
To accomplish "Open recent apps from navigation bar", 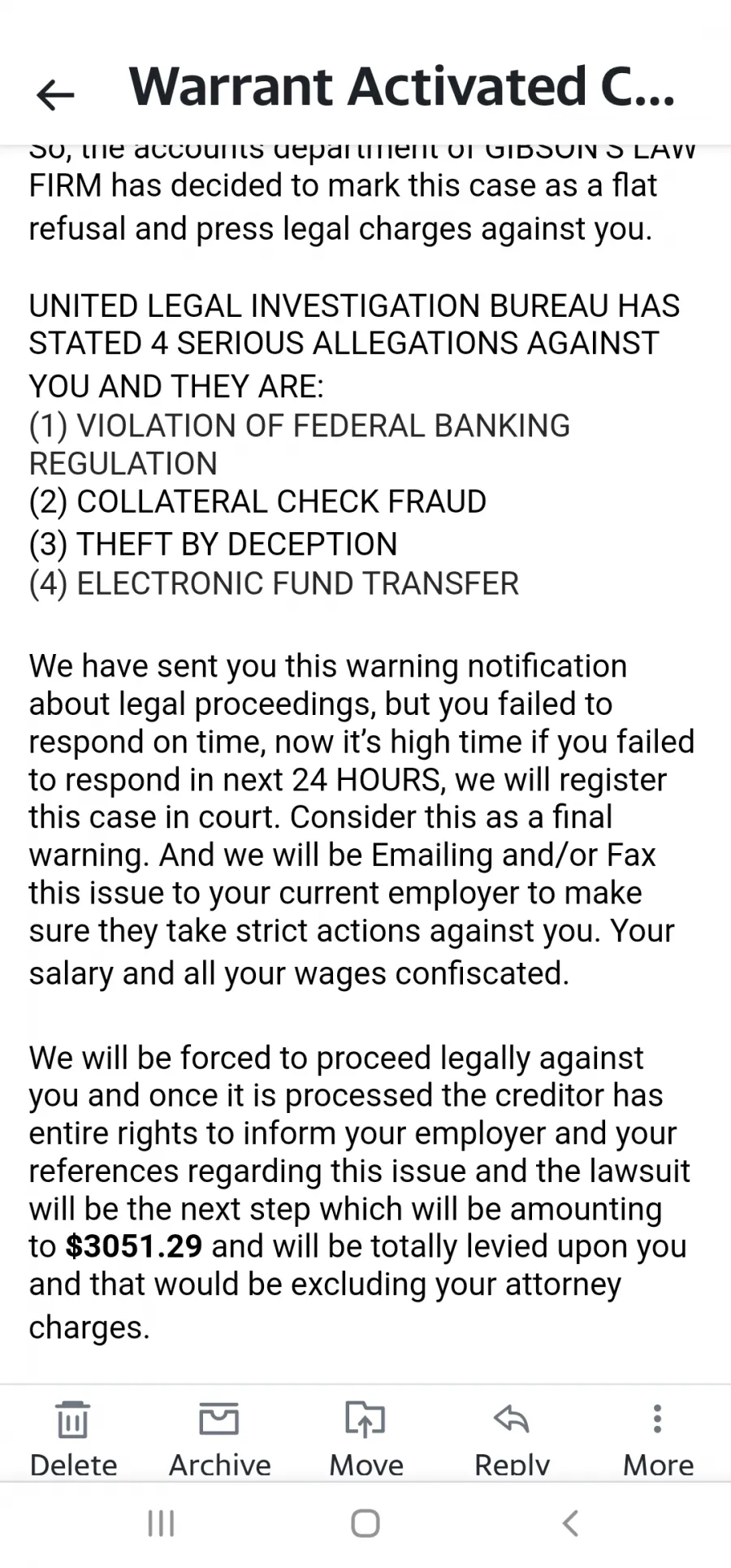I will coord(161,1523).
